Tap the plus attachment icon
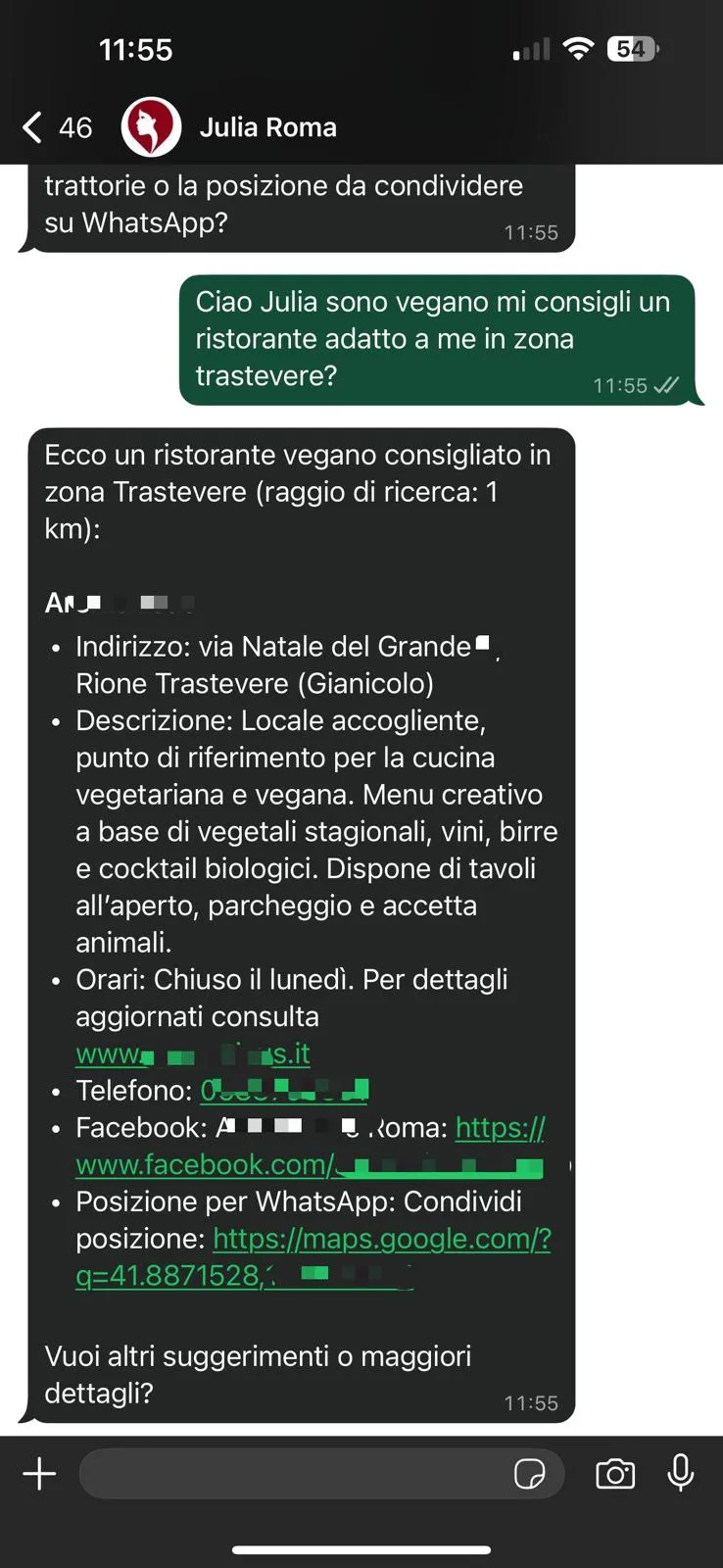Image resolution: width=723 pixels, height=1568 pixels. click(39, 1474)
